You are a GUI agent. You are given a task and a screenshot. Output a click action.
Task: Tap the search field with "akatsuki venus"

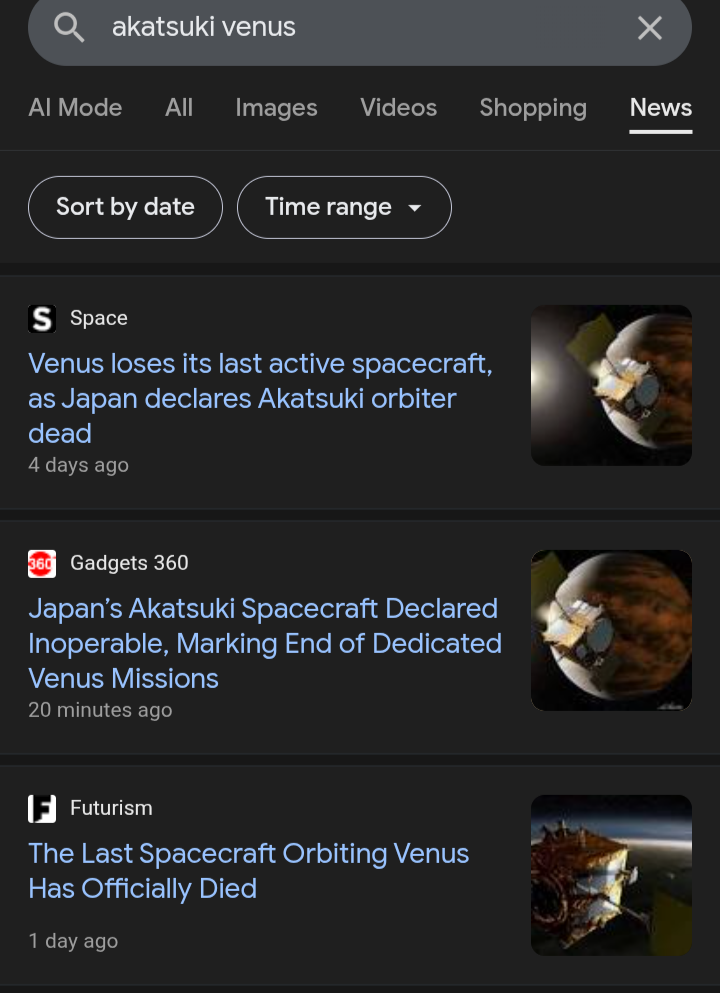coord(340,28)
